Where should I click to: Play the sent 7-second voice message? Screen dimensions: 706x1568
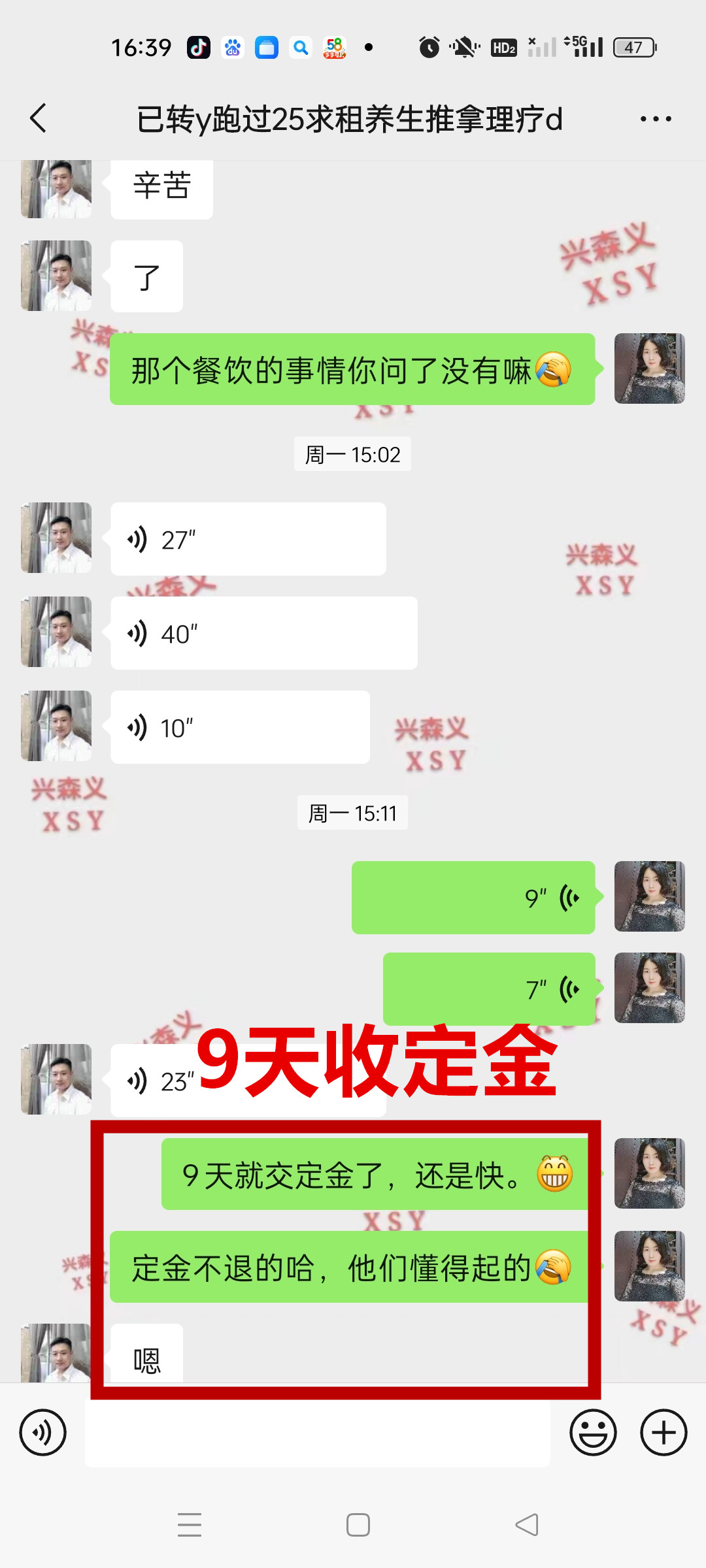(x=489, y=989)
